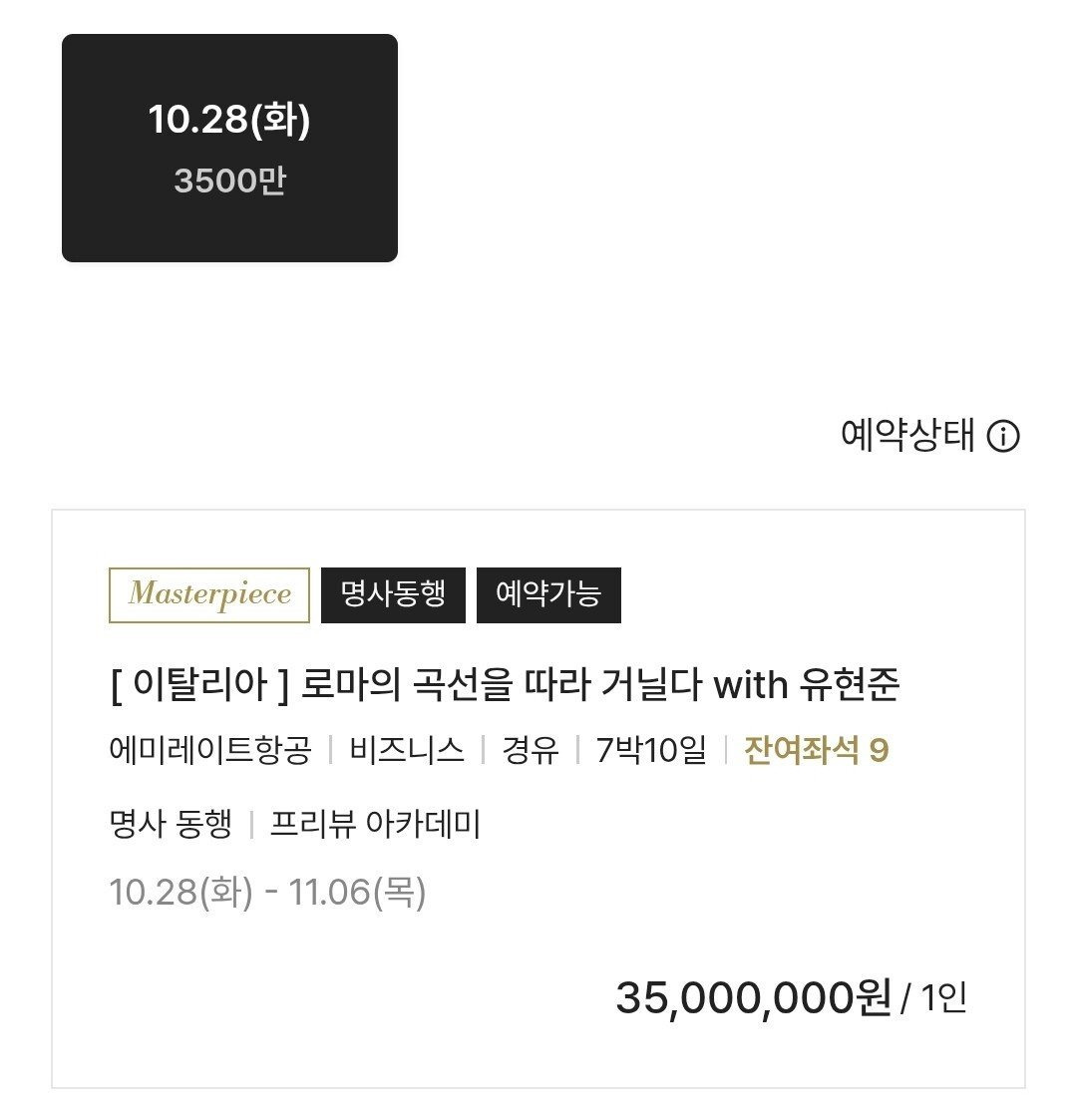1077x1120 pixels.
Task: Click the 명사동행 black label icon
Action: [x=395, y=593]
